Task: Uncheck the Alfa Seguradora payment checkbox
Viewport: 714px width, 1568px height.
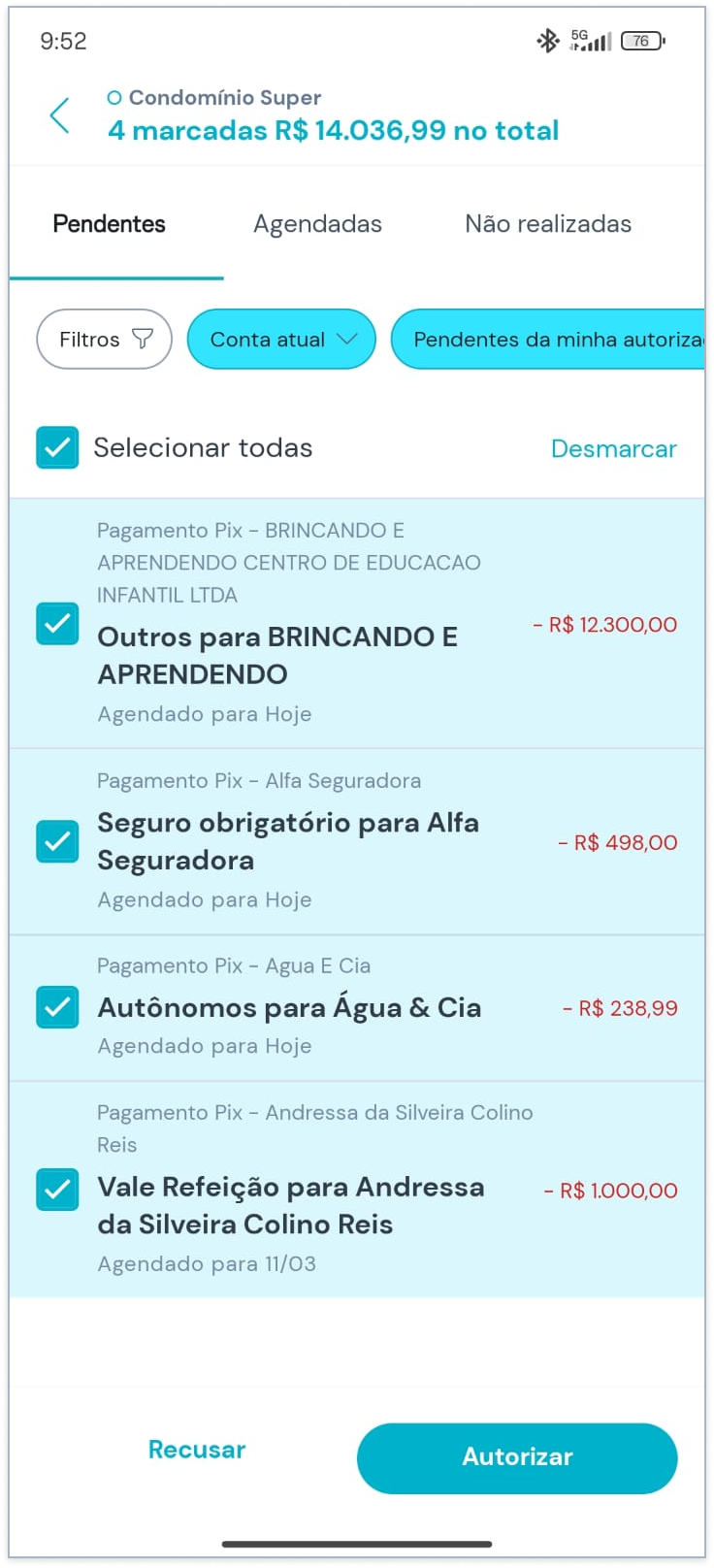Action: (x=57, y=841)
